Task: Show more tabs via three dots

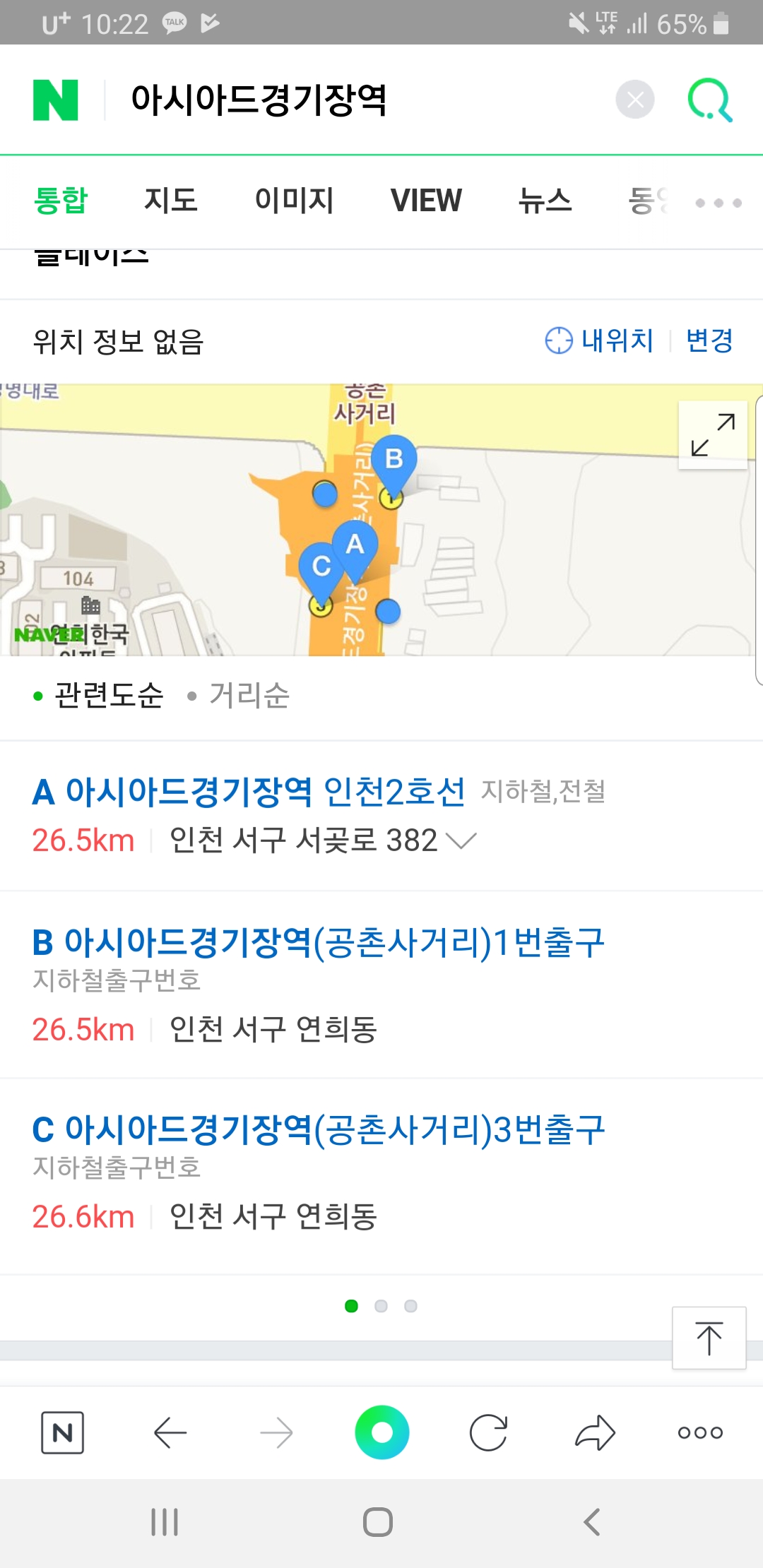Action: [718, 203]
